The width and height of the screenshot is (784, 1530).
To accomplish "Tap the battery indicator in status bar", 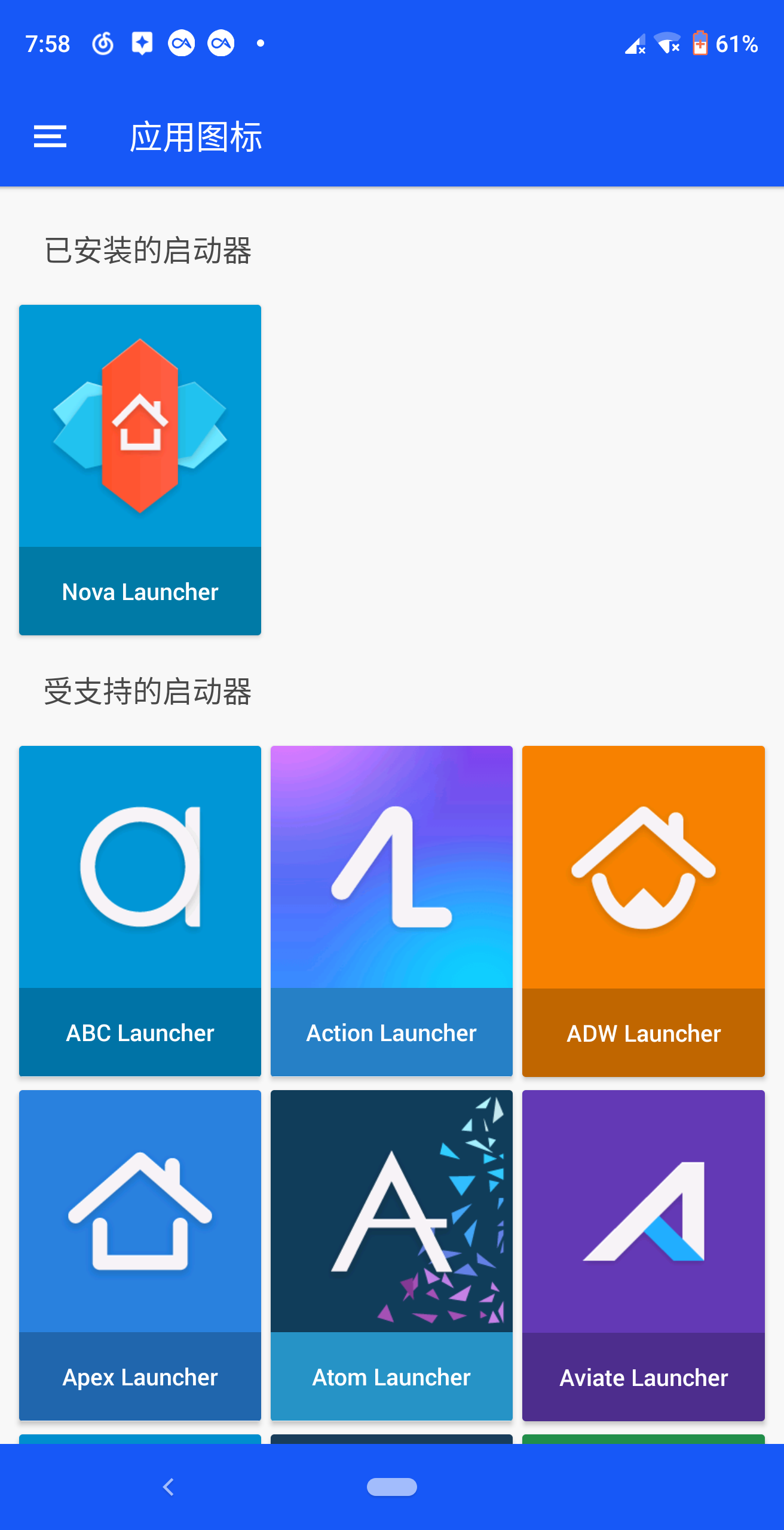I will [x=700, y=43].
